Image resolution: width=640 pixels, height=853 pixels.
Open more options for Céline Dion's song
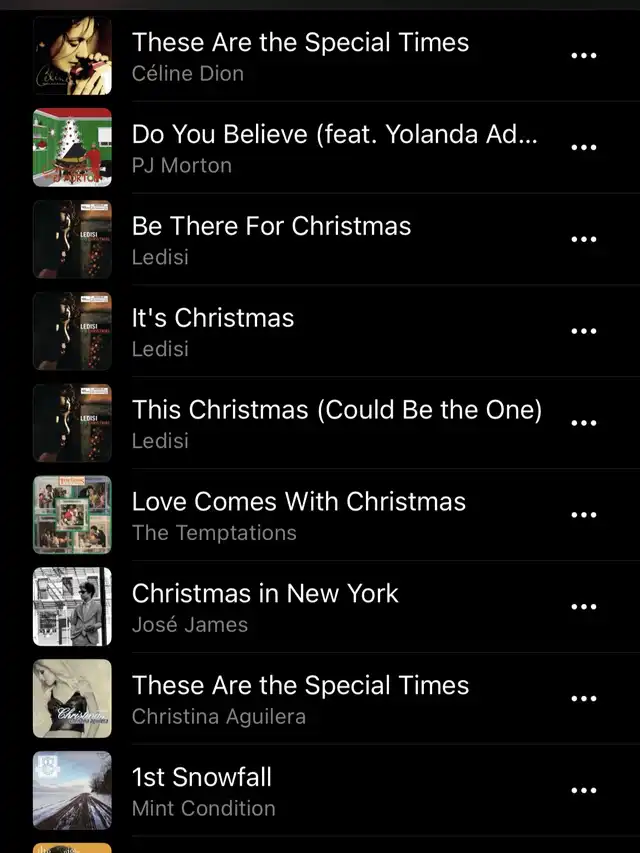pos(583,56)
